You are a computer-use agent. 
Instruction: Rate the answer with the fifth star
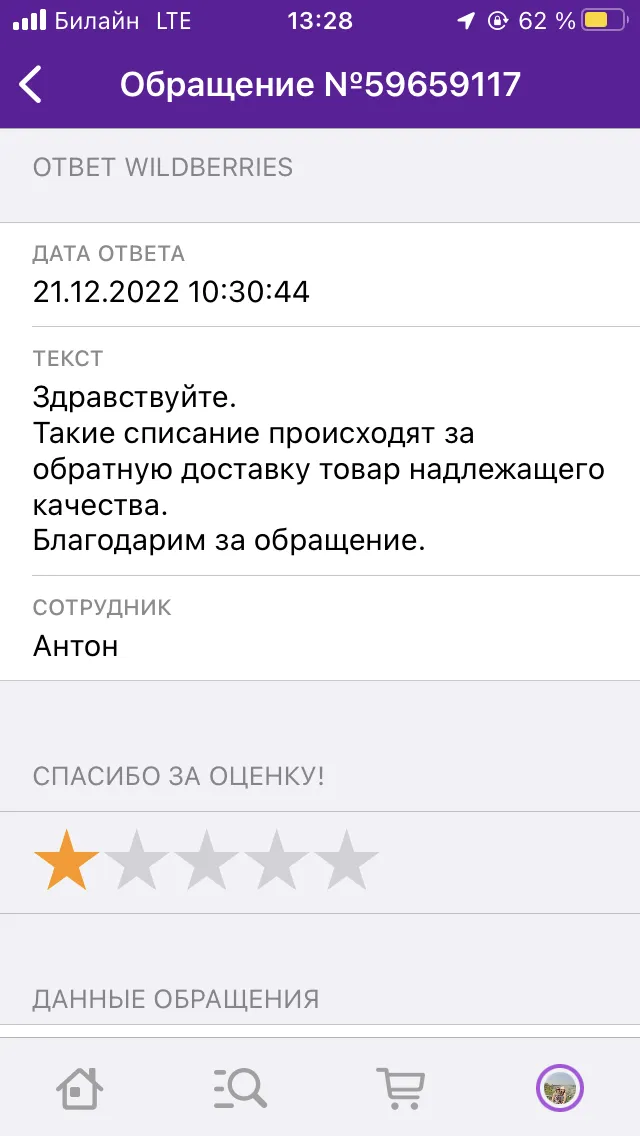coord(346,860)
